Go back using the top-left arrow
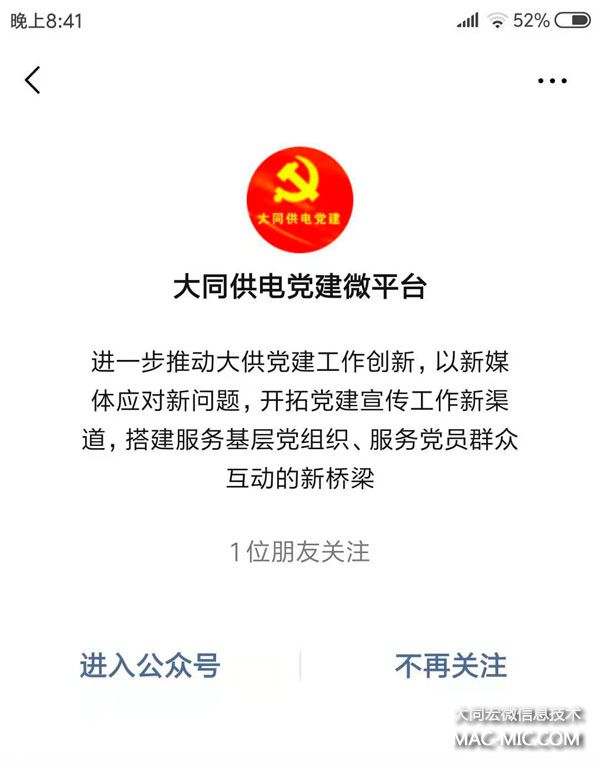Screen dimensions: 600x763 (33, 80)
